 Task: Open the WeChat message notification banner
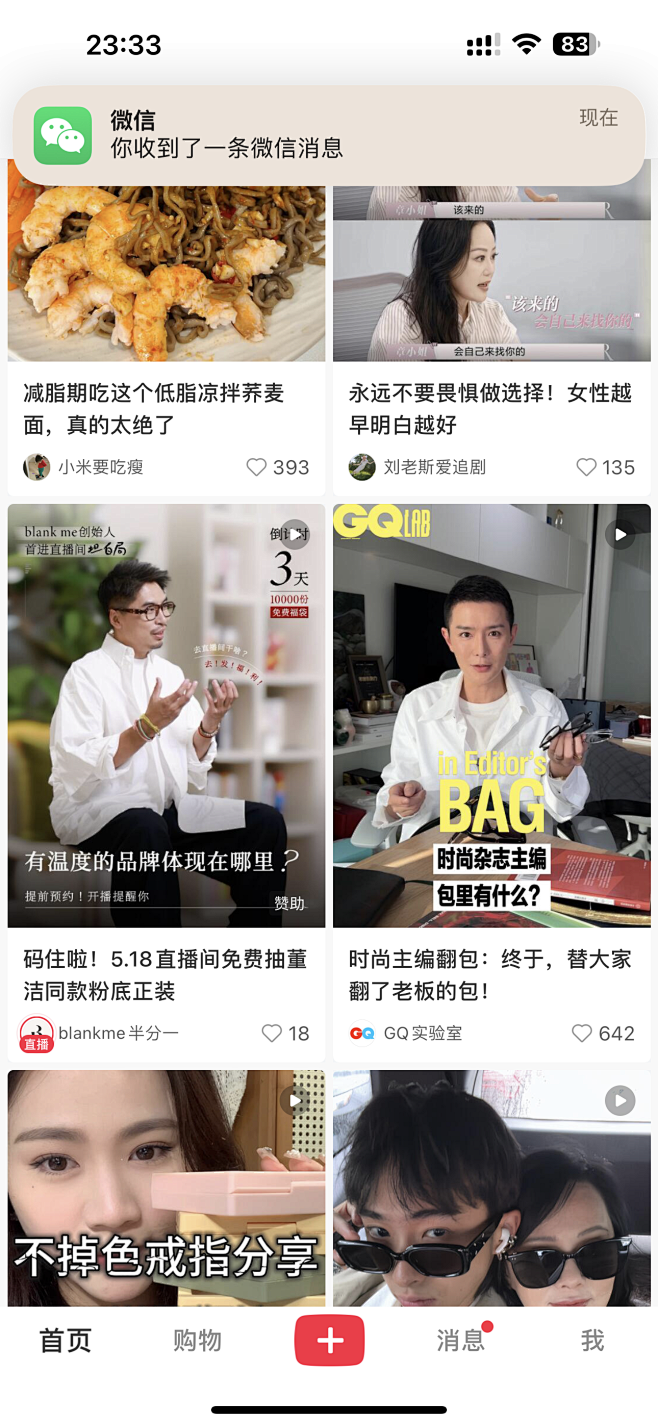328,135
